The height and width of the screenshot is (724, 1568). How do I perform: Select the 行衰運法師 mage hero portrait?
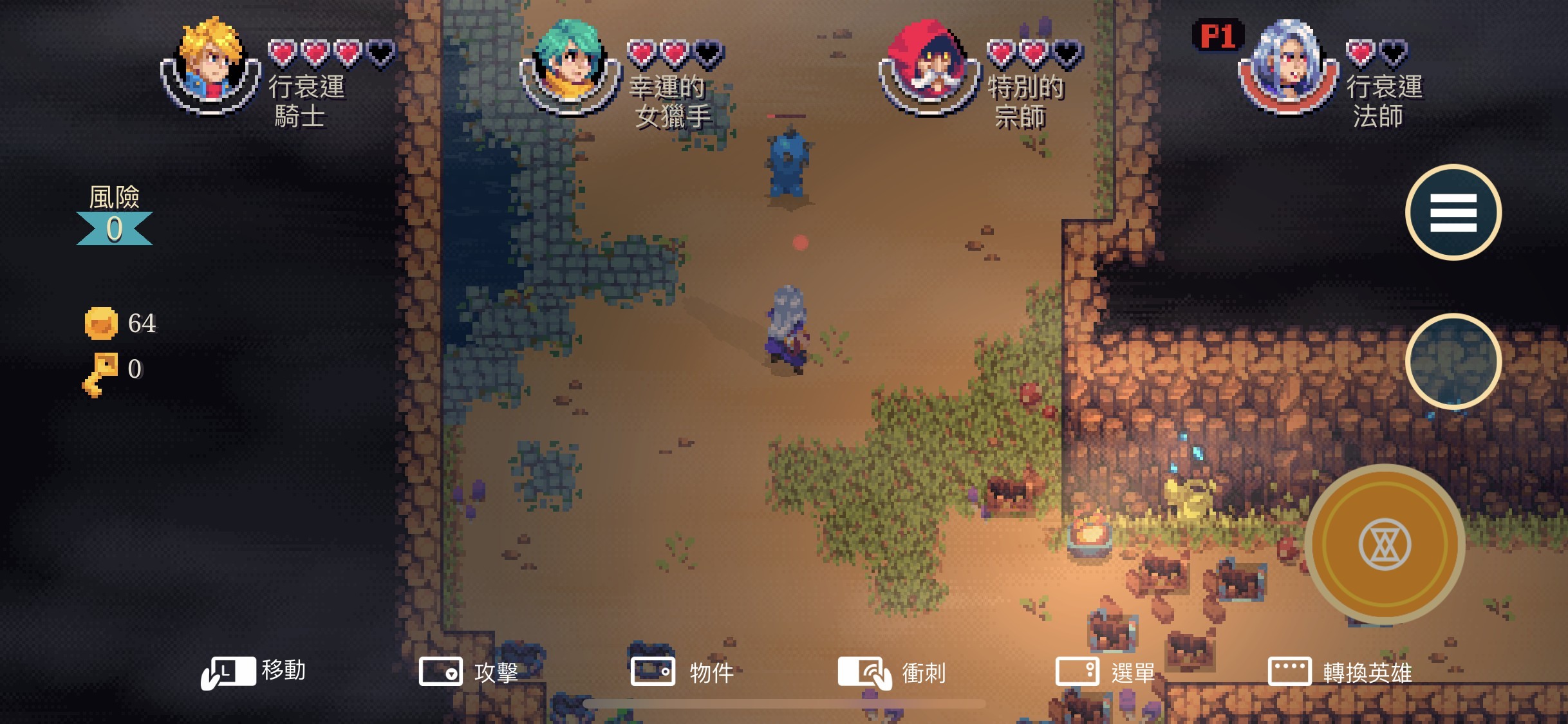coord(1287,67)
